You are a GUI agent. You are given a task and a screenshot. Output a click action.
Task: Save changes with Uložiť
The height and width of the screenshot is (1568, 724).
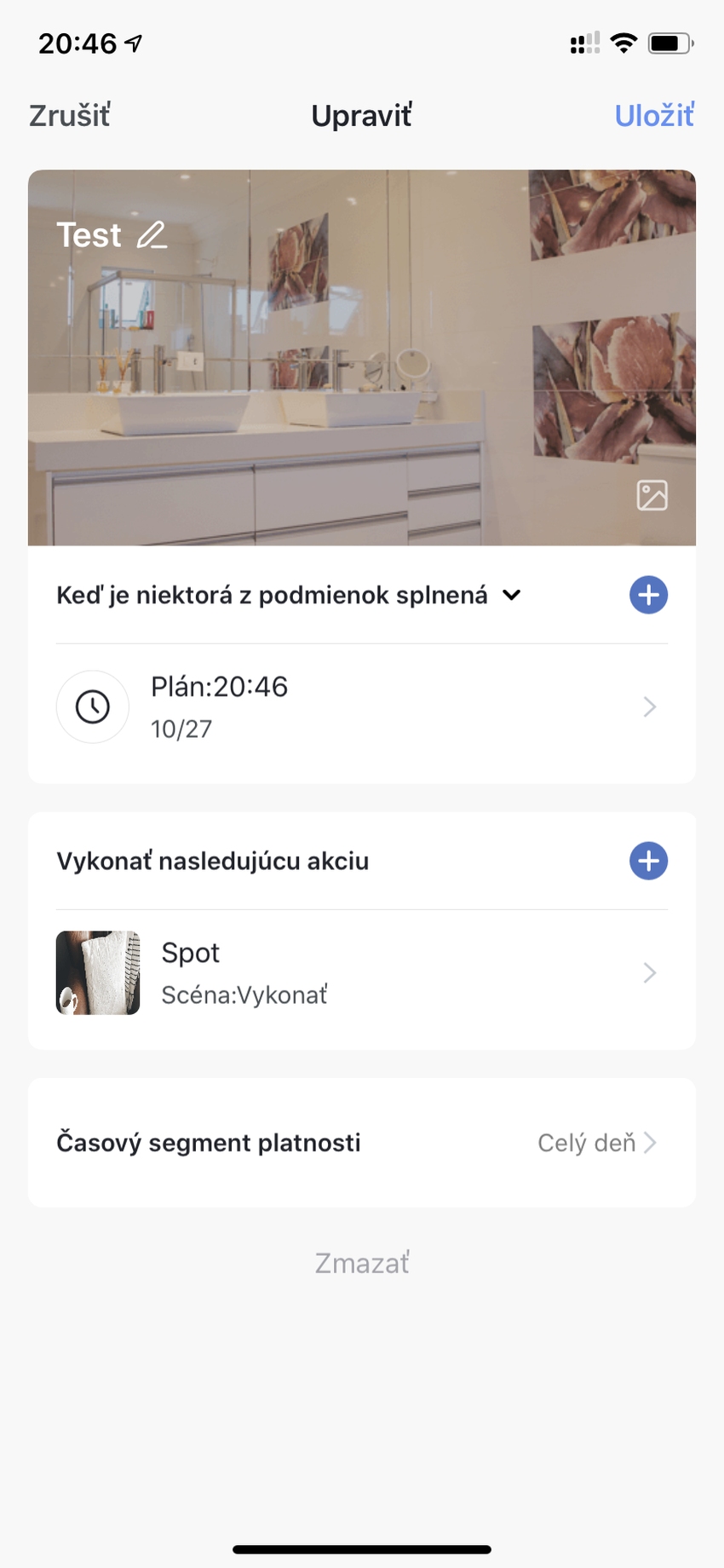click(654, 116)
